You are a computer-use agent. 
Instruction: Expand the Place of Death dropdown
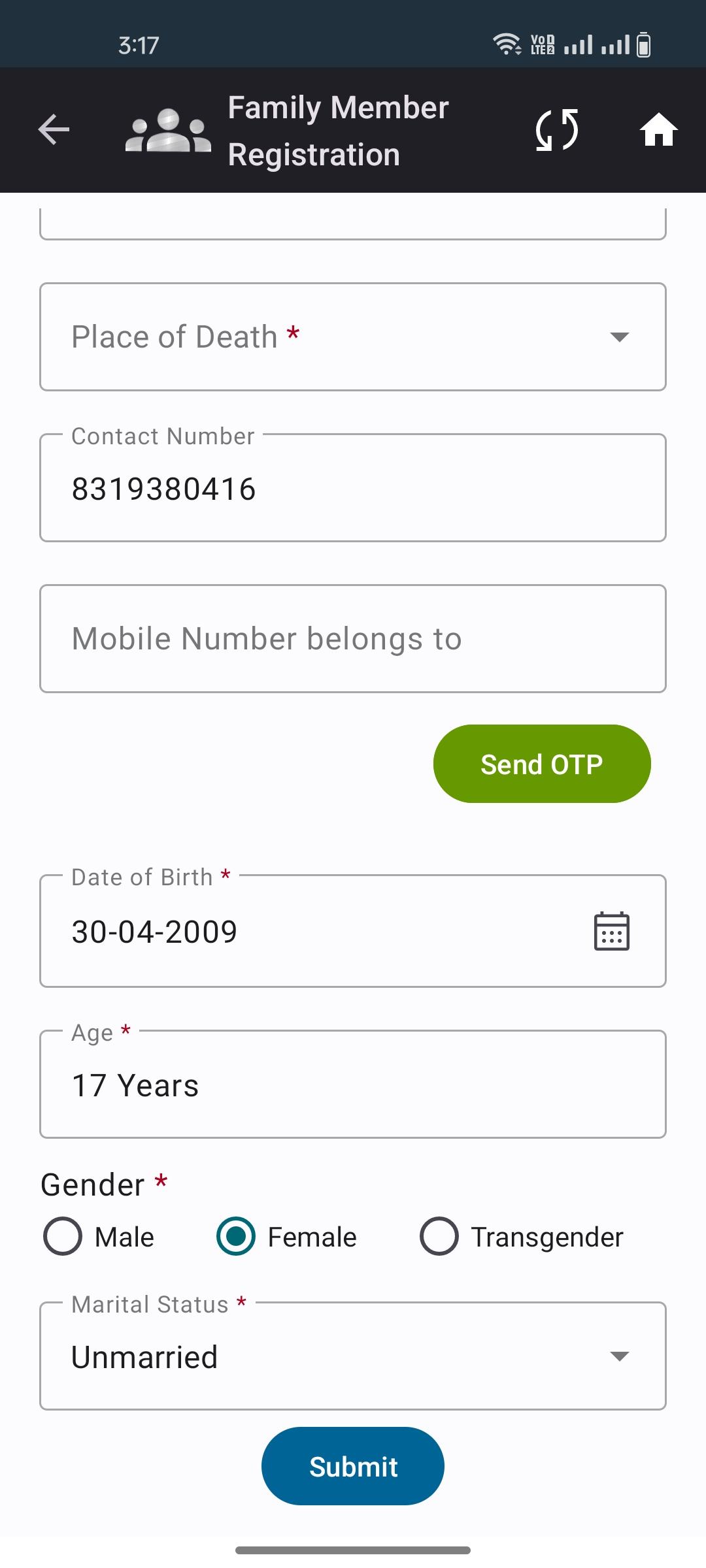[x=353, y=337]
